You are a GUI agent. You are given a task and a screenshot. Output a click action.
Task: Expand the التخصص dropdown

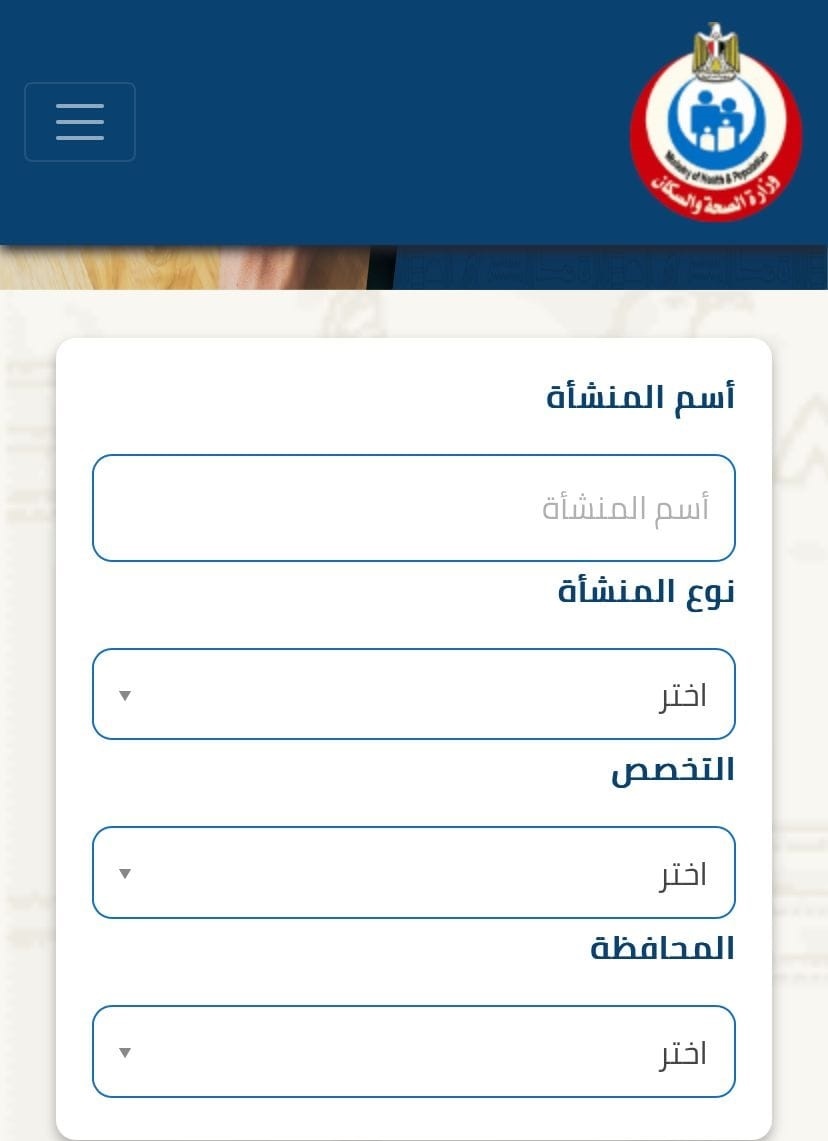[413, 872]
